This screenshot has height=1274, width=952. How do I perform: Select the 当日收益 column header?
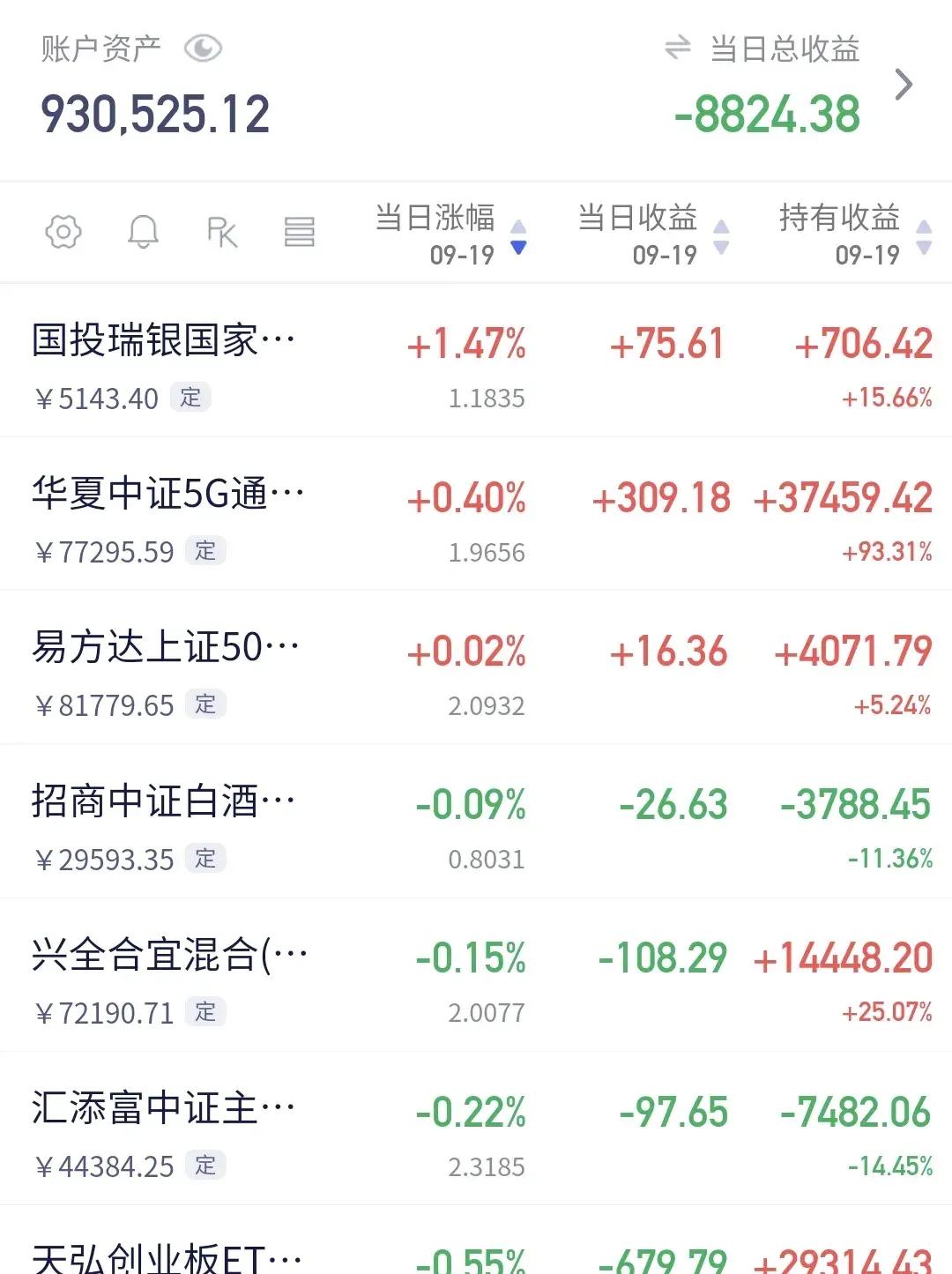click(x=638, y=218)
